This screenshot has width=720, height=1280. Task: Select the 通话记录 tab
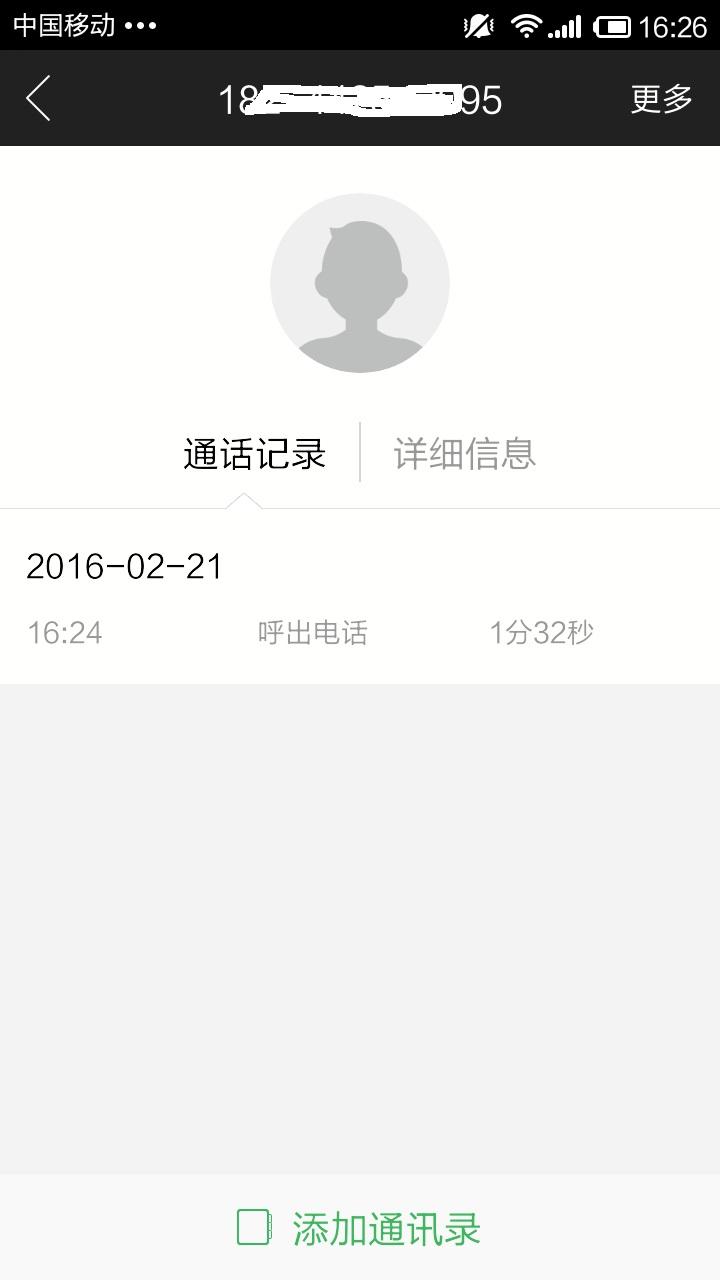[255, 453]
